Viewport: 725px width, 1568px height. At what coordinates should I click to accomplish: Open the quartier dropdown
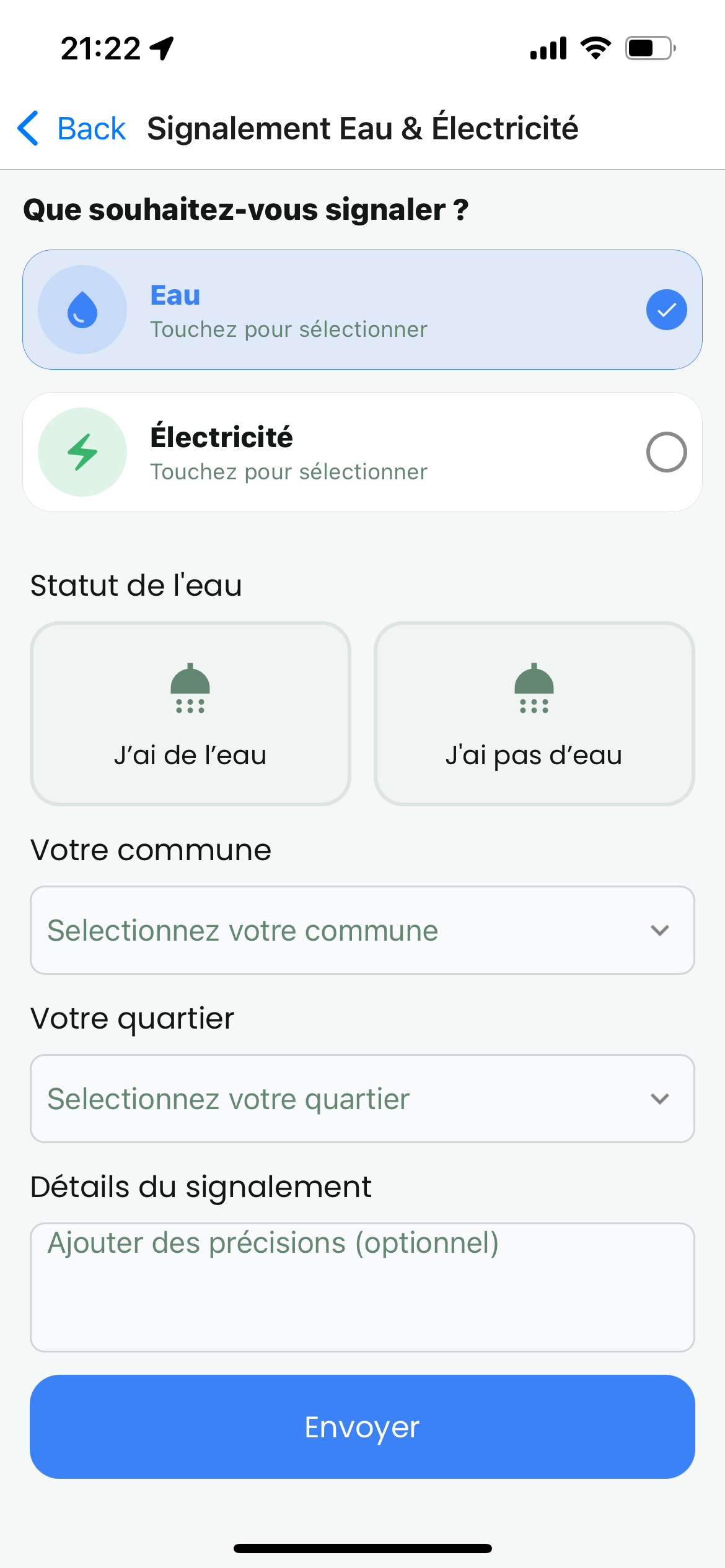click(x=362, y=1099)
